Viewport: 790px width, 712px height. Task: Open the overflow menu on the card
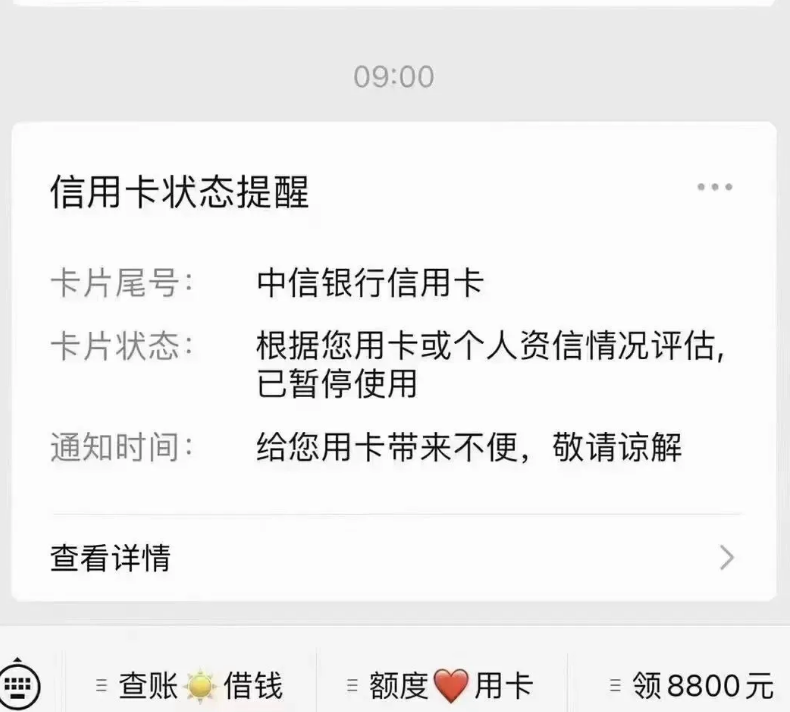(714, 187)
